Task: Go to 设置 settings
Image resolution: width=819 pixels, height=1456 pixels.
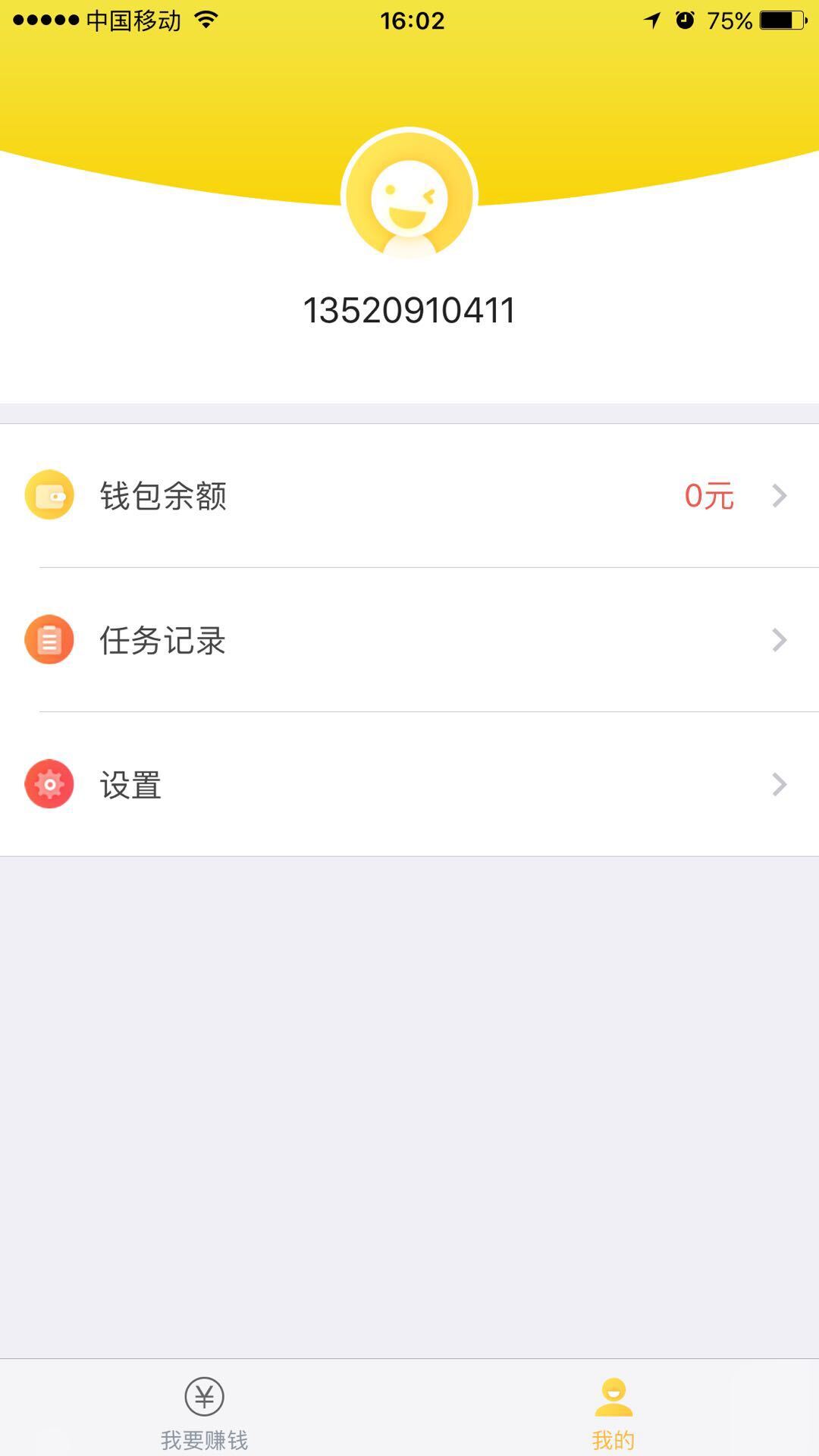Action: click(x=409, y=784)
